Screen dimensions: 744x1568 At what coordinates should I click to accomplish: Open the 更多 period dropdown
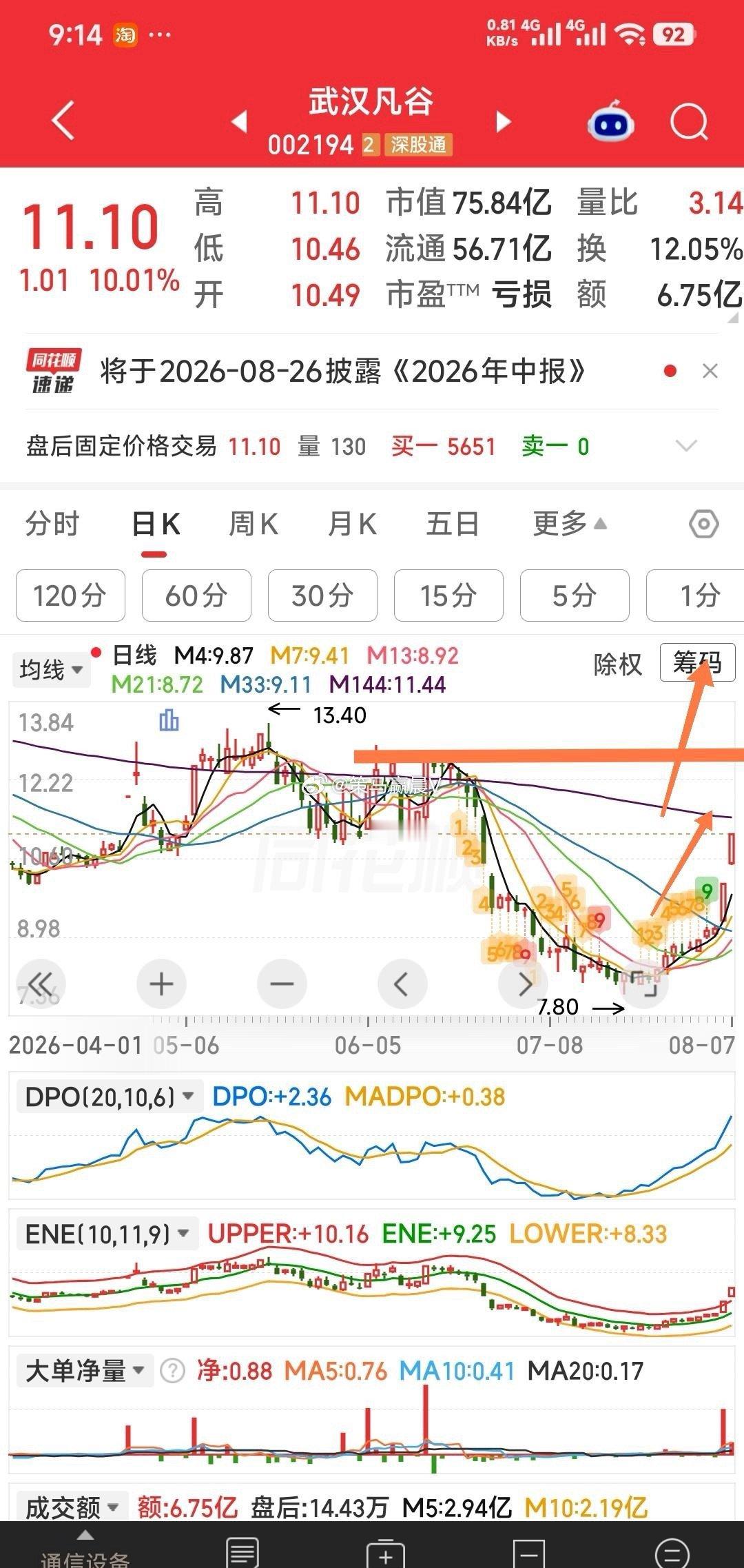(x=570, y=525)
